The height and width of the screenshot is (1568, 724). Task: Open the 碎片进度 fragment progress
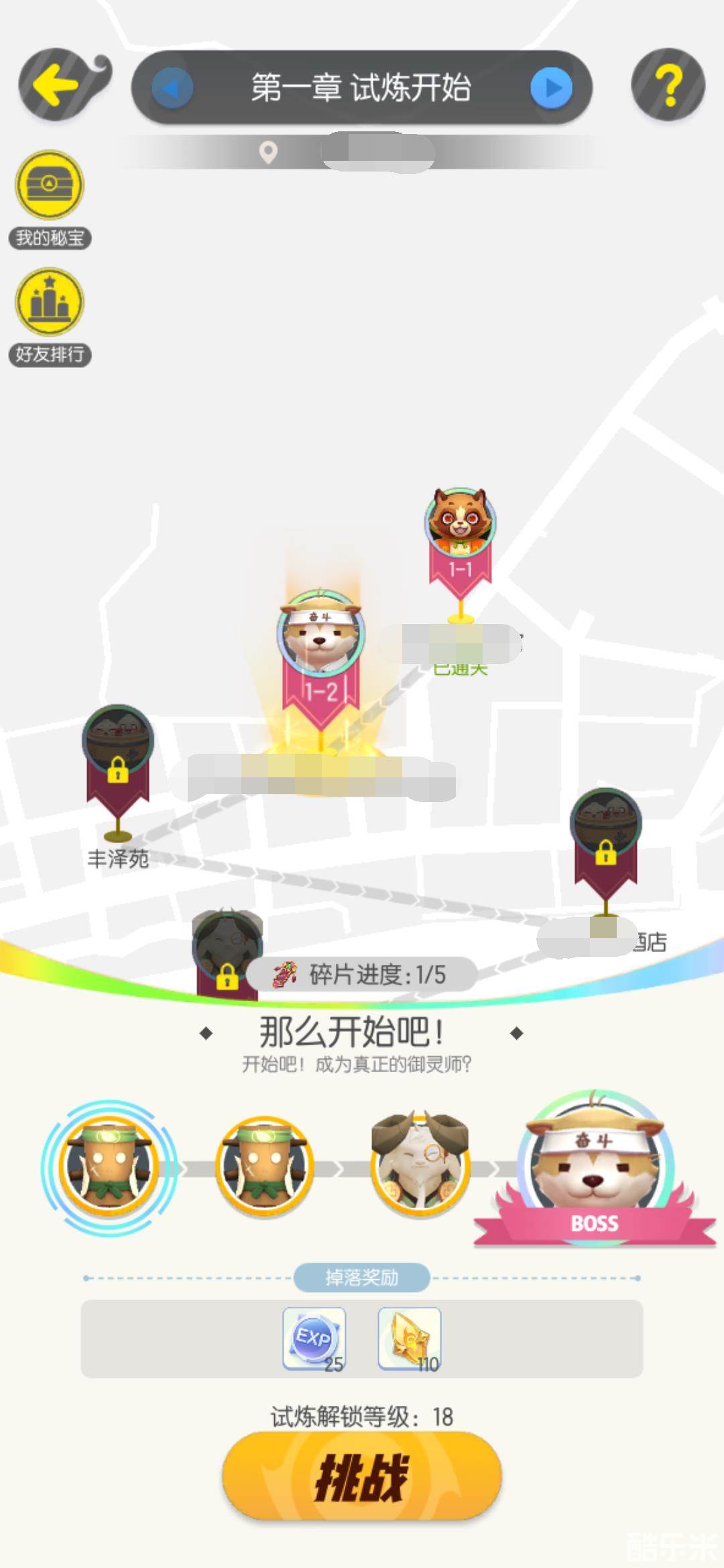[x=362, y=975]
